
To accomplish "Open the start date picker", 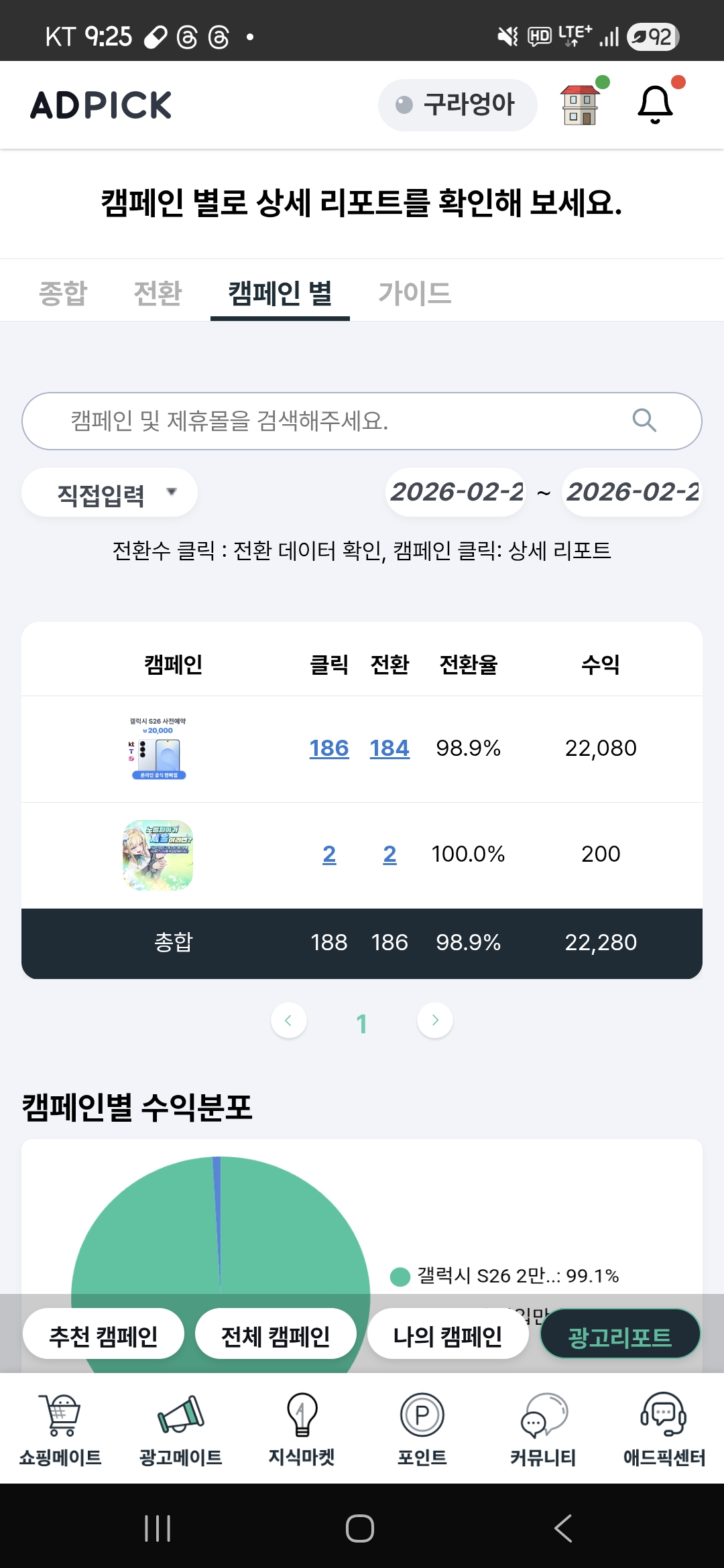I will 456,493.
